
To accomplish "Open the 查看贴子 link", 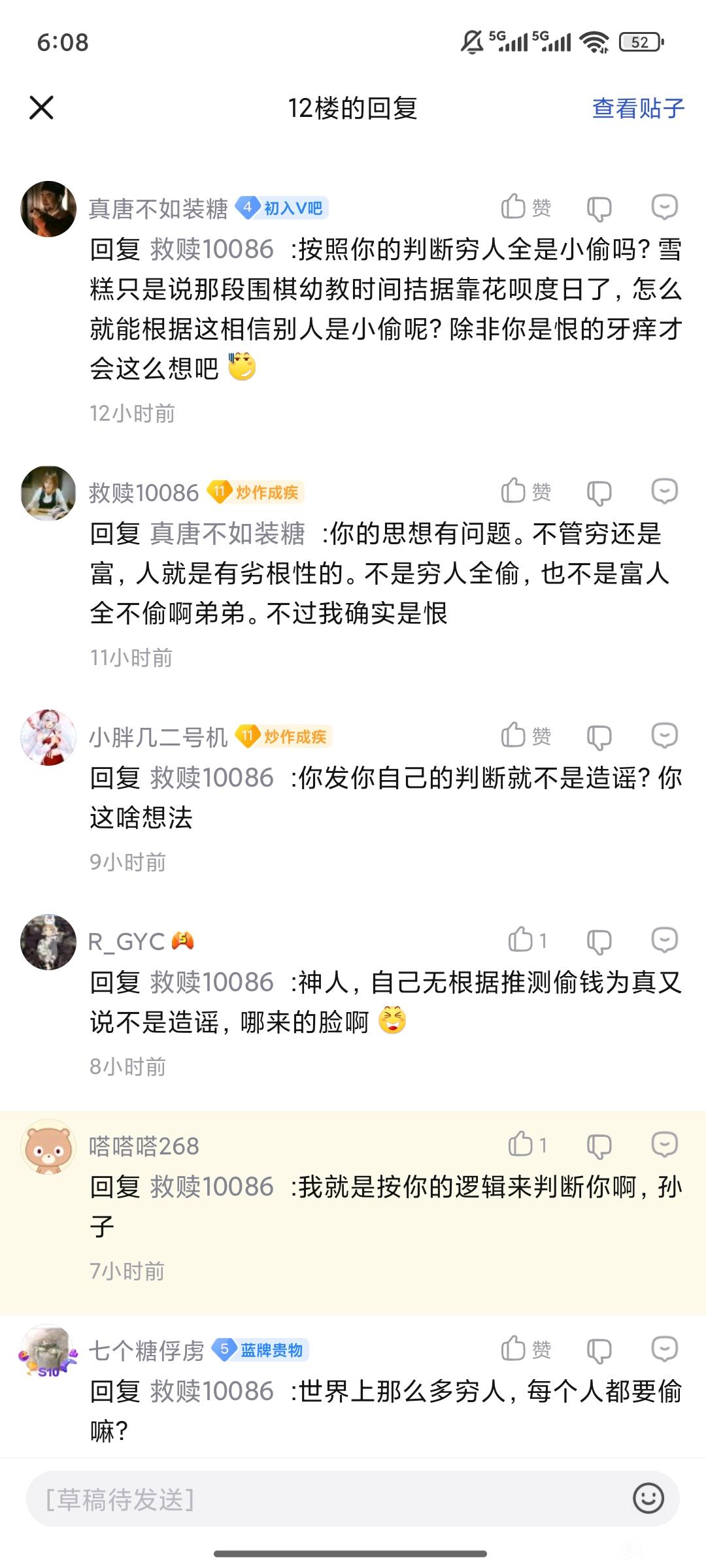I will pos(638,108).
